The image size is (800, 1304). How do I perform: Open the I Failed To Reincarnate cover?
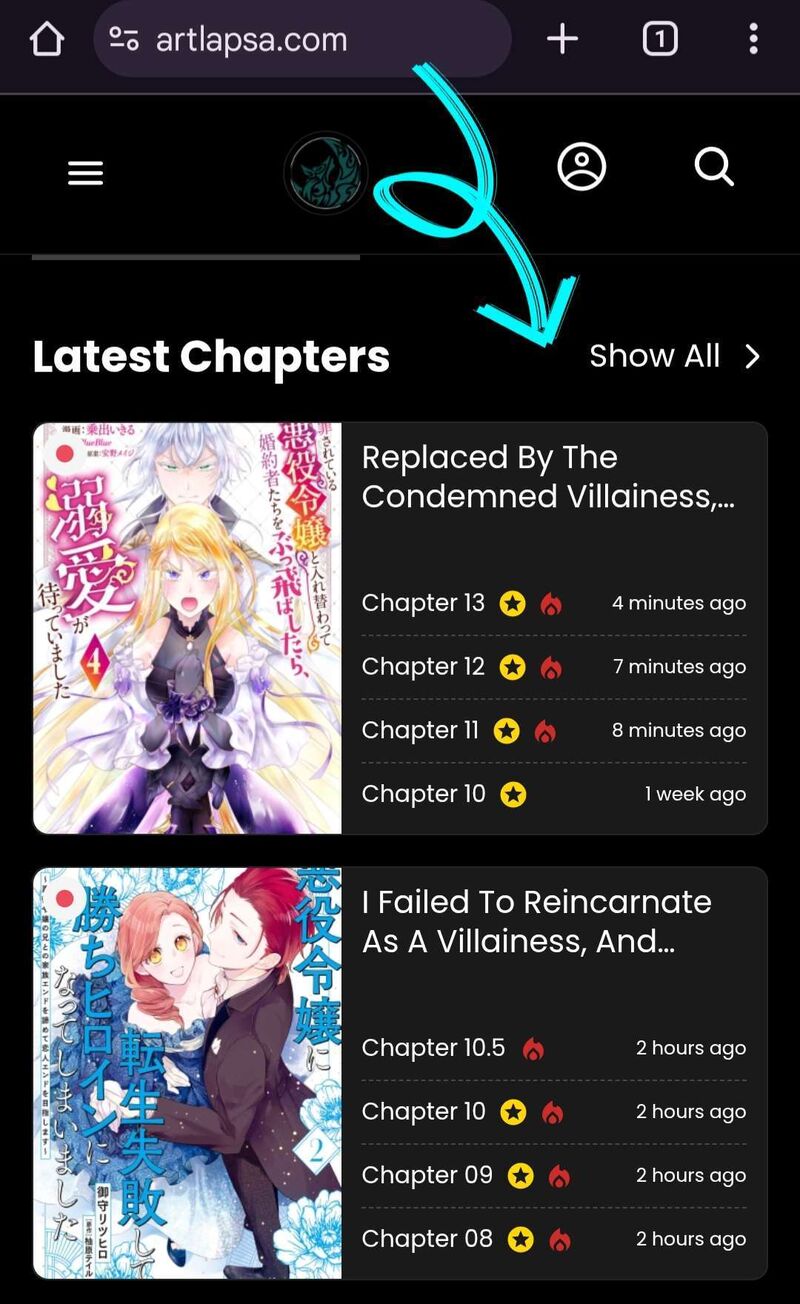pos(188,1073)
